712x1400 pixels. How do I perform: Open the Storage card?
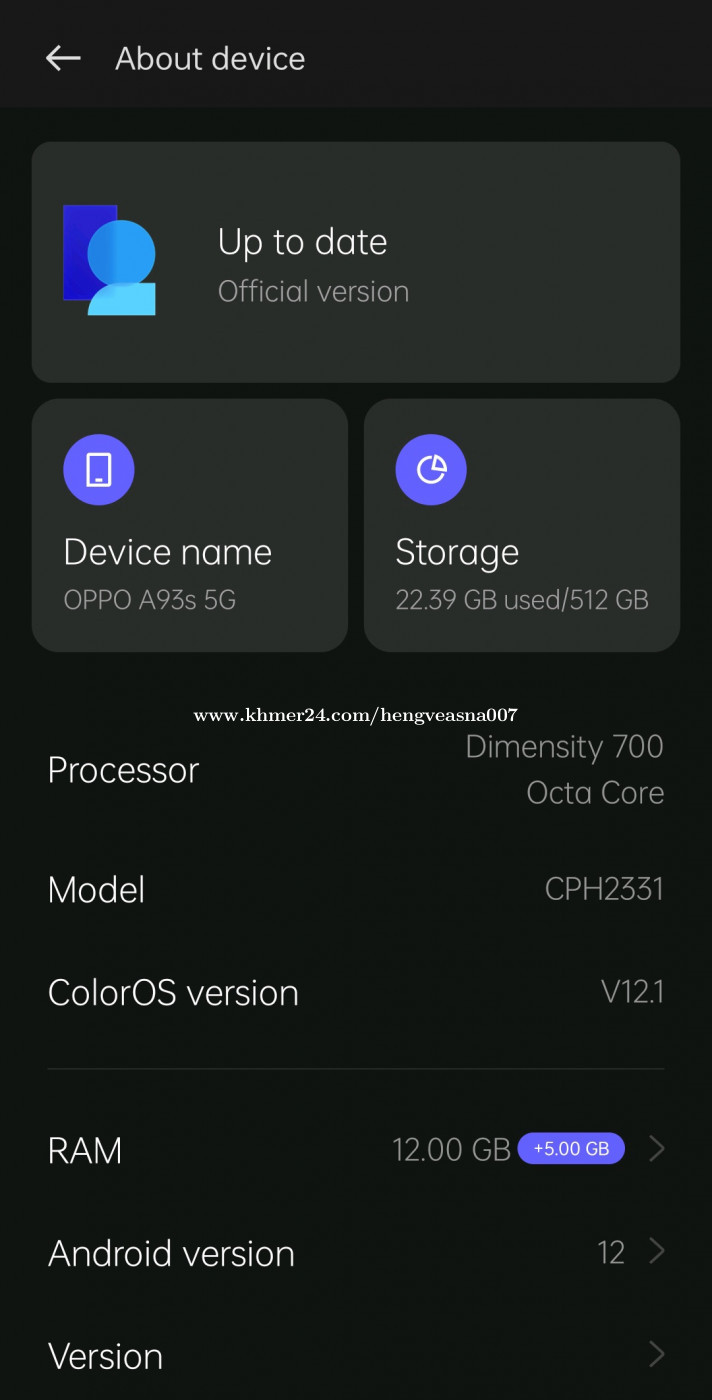point(522,525)
